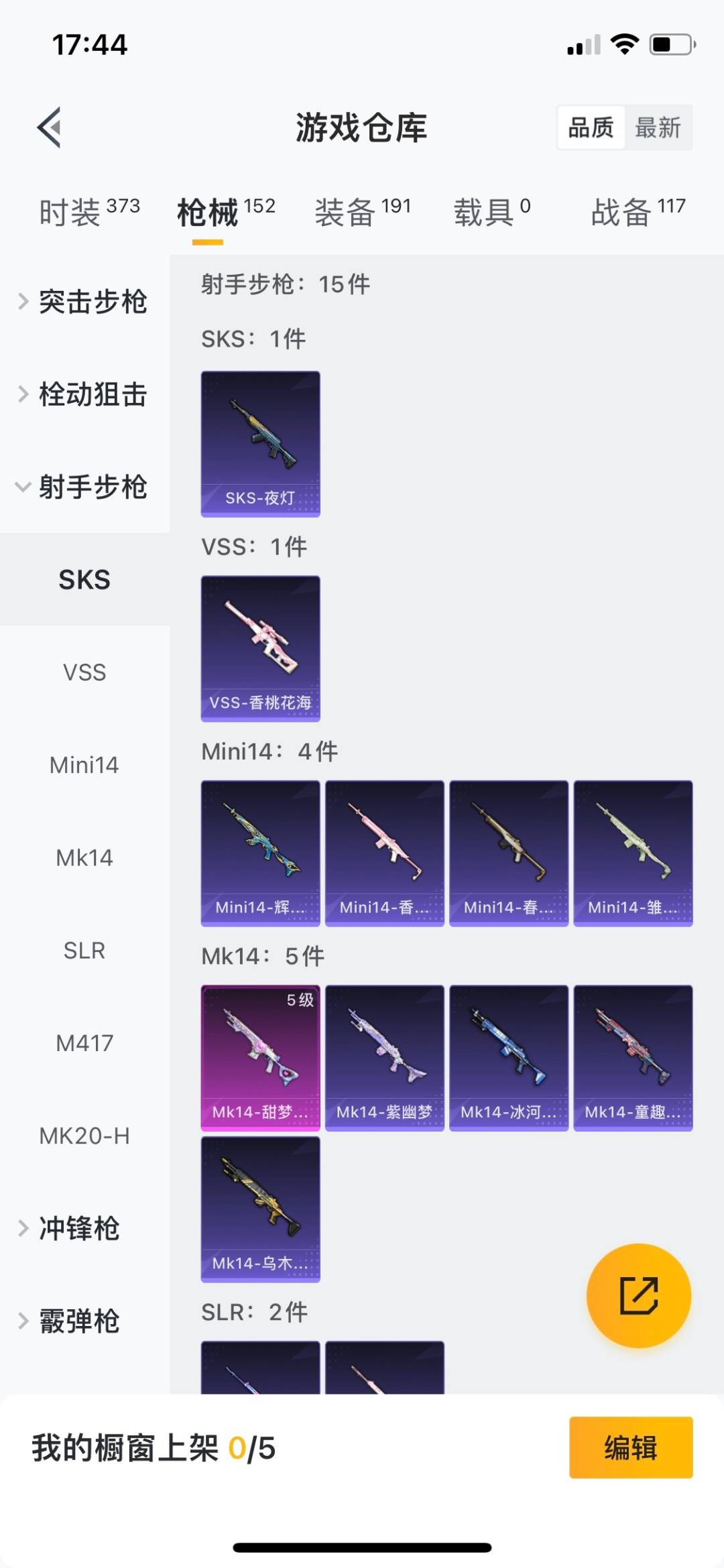The height and width of the screenshot is (1568, 724).
Task: Tap the 编辑 button for showcase
Action: click(630, 1447)
